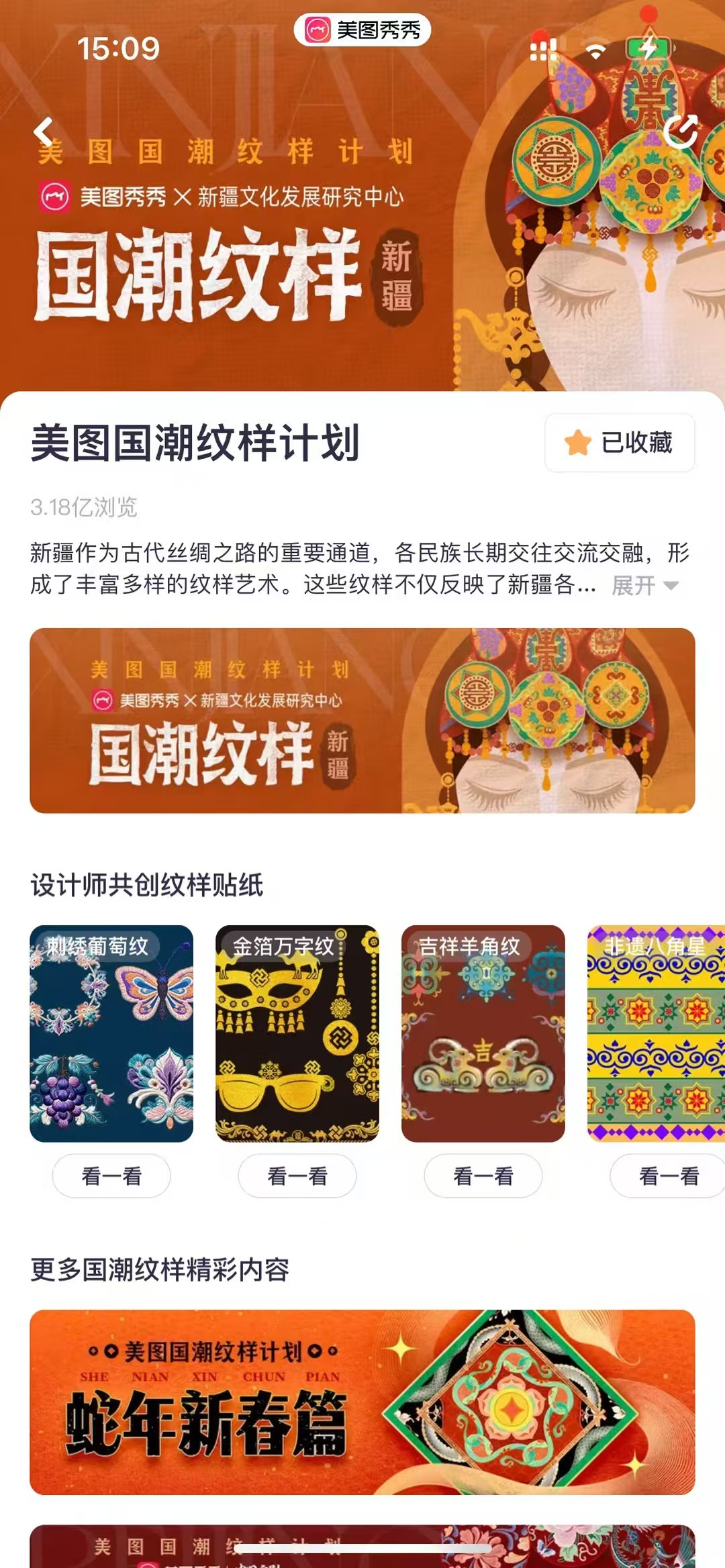Tap 看一看 under 非遗八角星

[668, 1175]
